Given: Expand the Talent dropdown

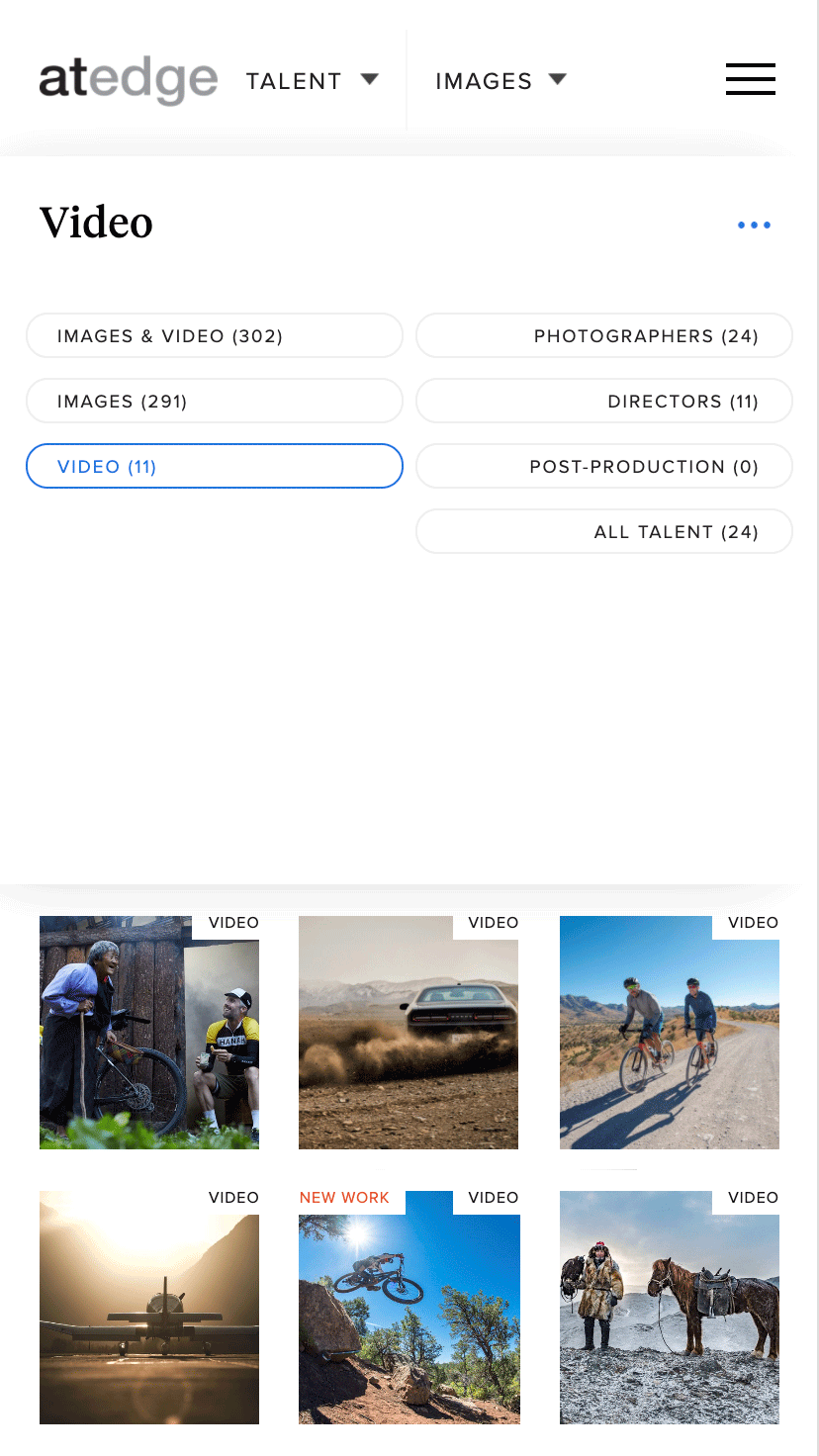Looking at the screenshot, I should [x=312, y=81].
